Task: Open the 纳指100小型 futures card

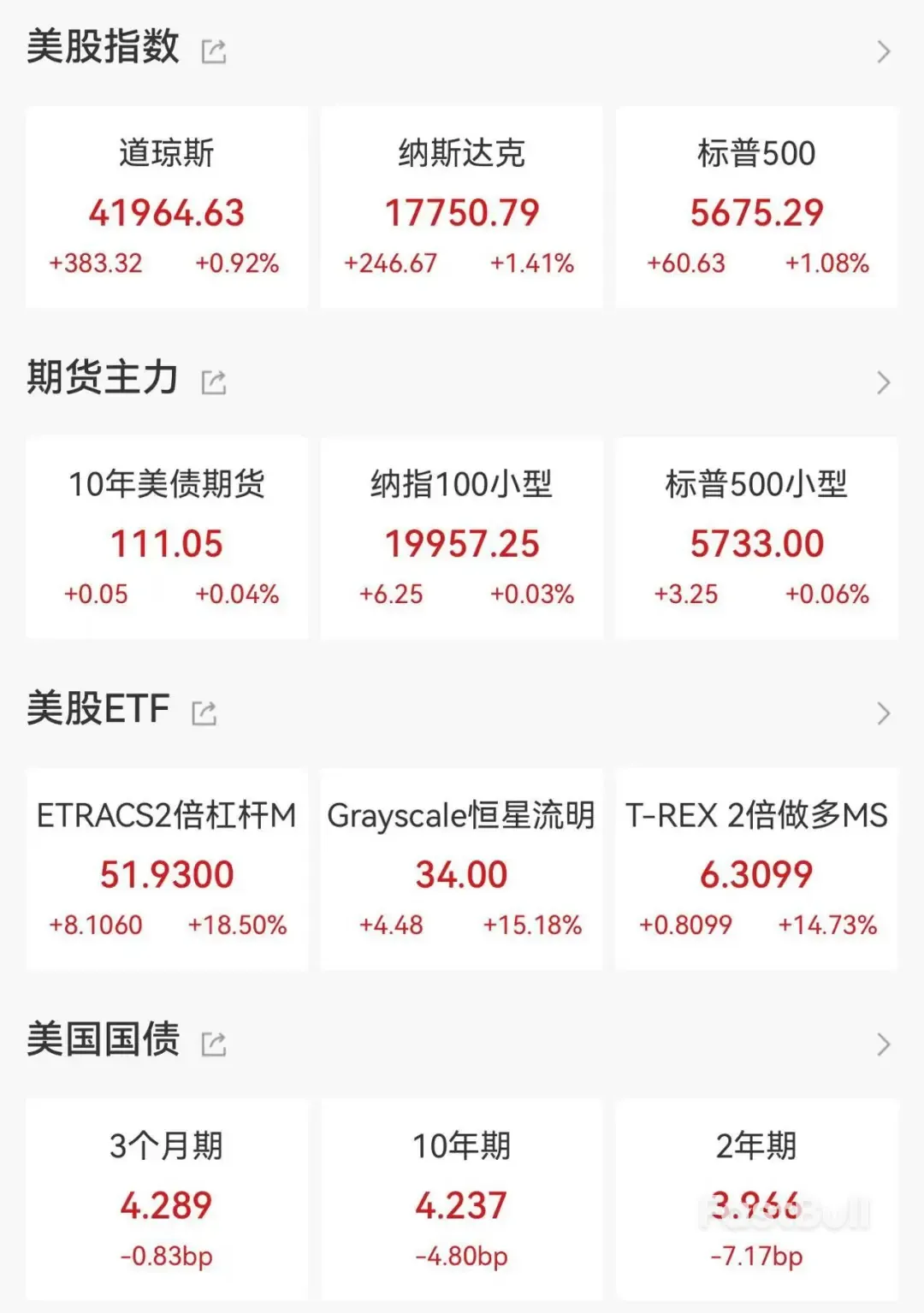Action: point(461,537)
